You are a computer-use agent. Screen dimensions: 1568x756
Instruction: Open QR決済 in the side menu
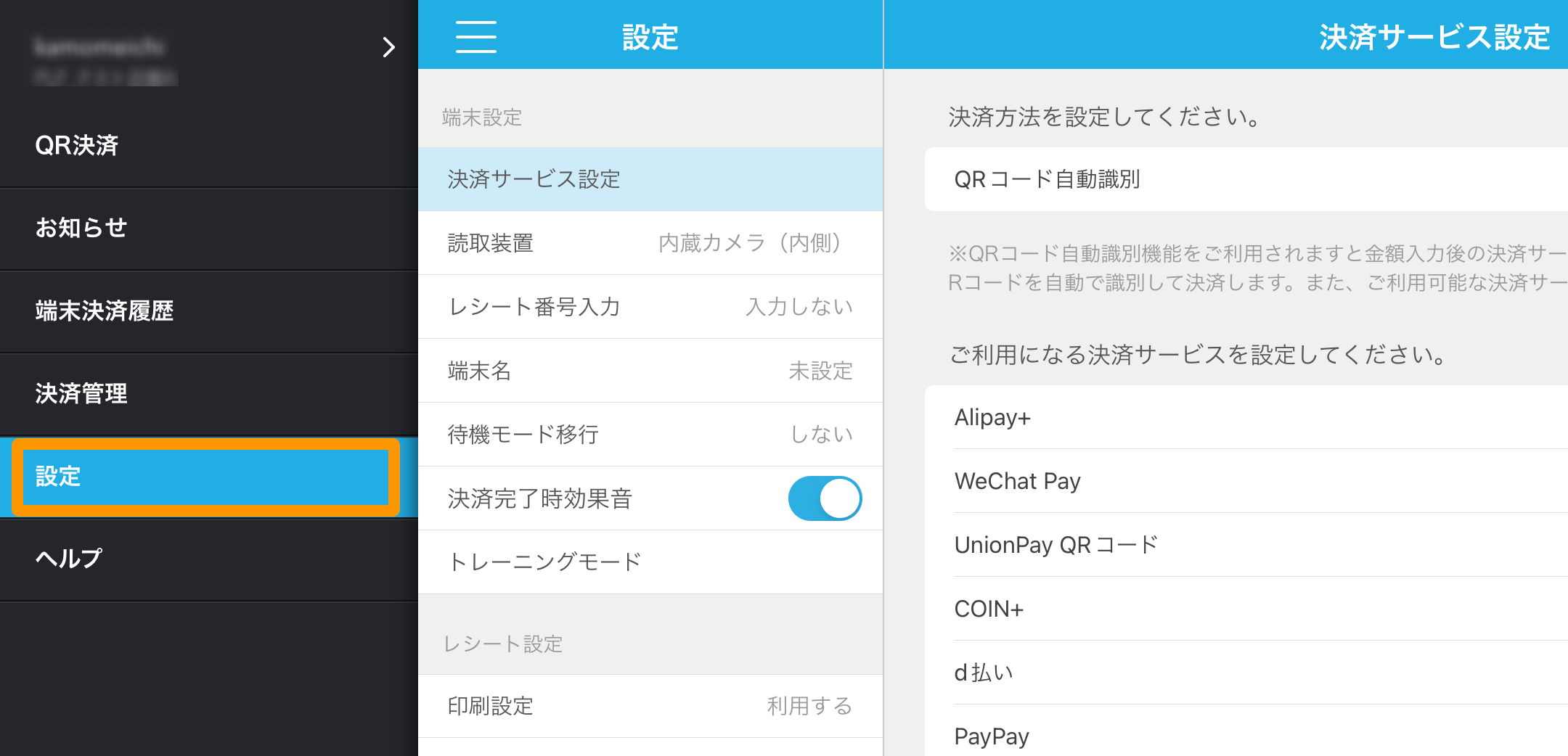(x=77, y=146)
